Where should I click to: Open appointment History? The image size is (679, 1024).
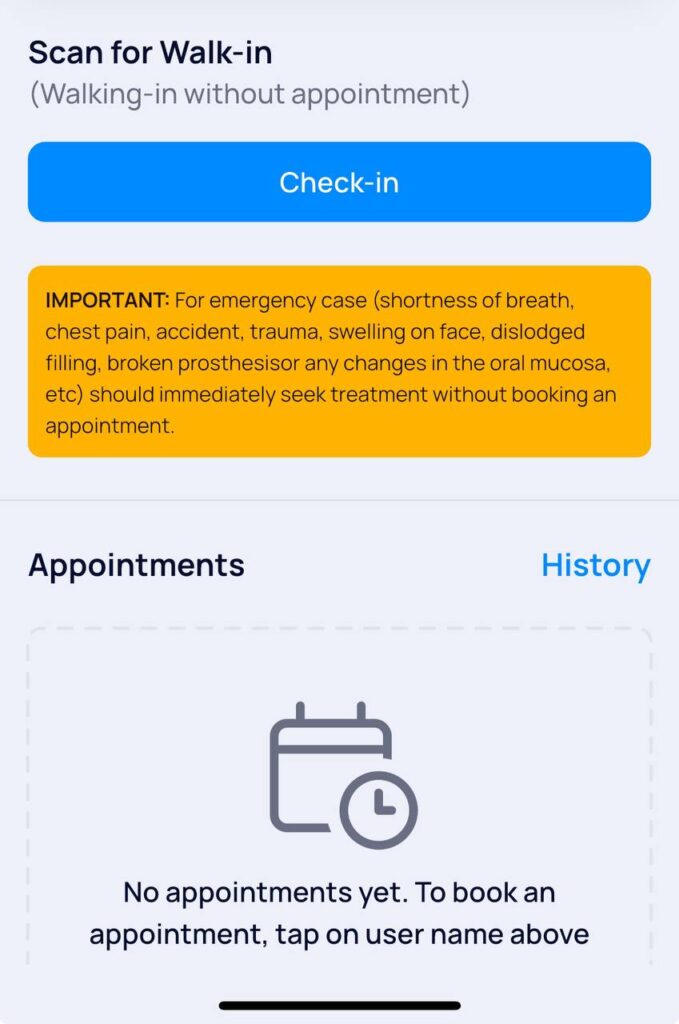(595, 565)
